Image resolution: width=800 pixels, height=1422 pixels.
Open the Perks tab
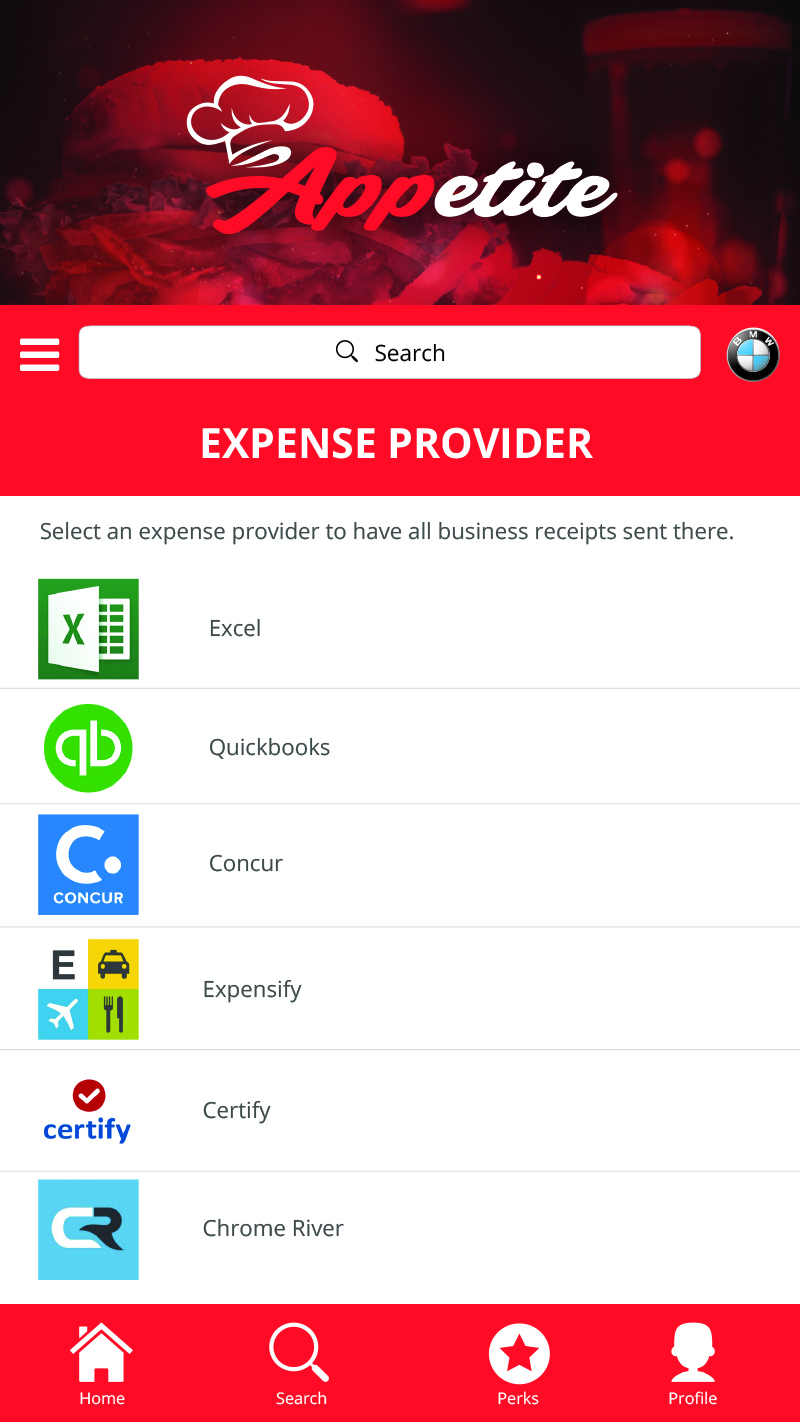point(518,1364)
